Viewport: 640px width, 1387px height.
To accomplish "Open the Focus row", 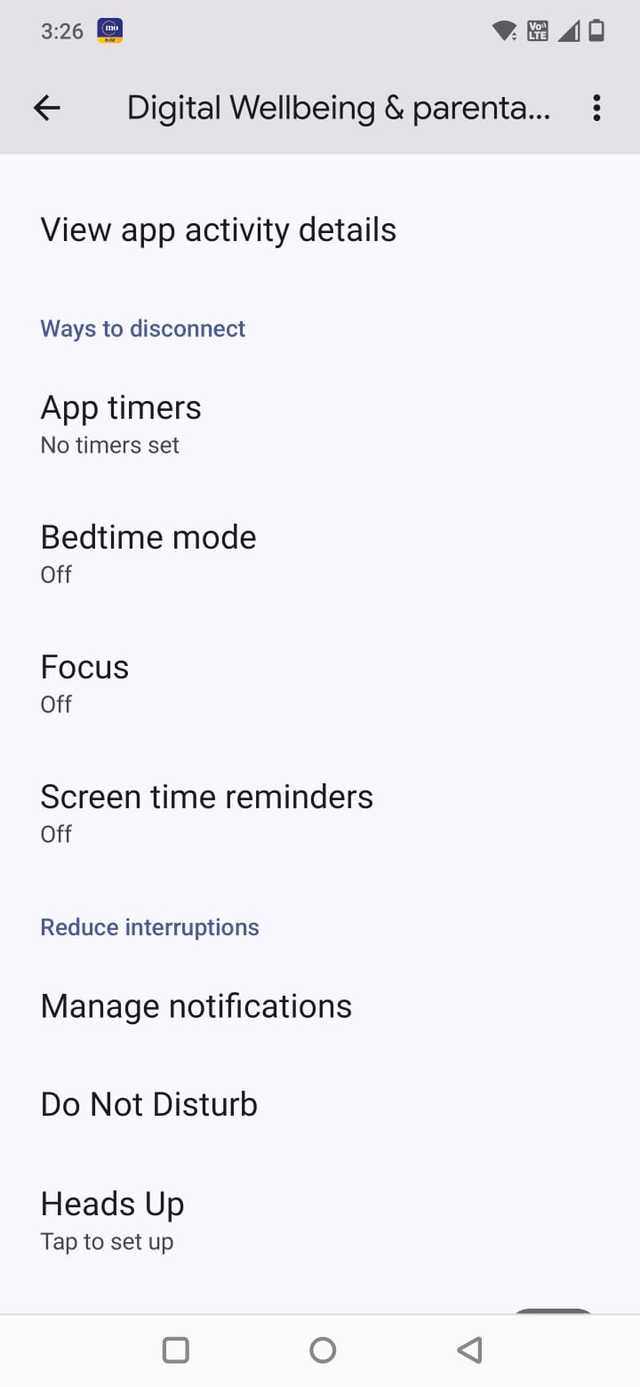I will (85, 682).
